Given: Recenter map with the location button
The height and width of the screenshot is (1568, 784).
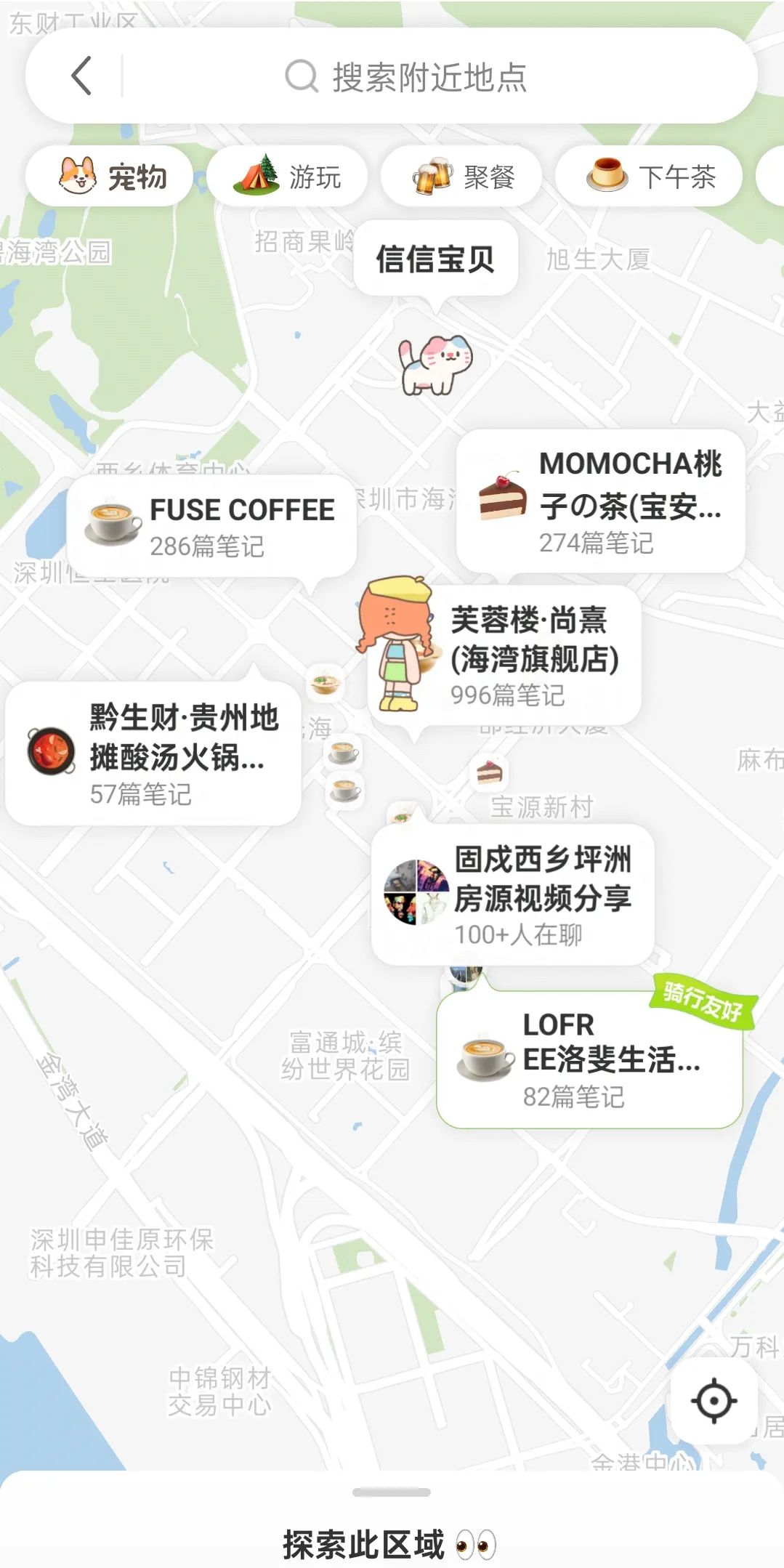Looking at the screenshot, I should (x=714, y=1399).
